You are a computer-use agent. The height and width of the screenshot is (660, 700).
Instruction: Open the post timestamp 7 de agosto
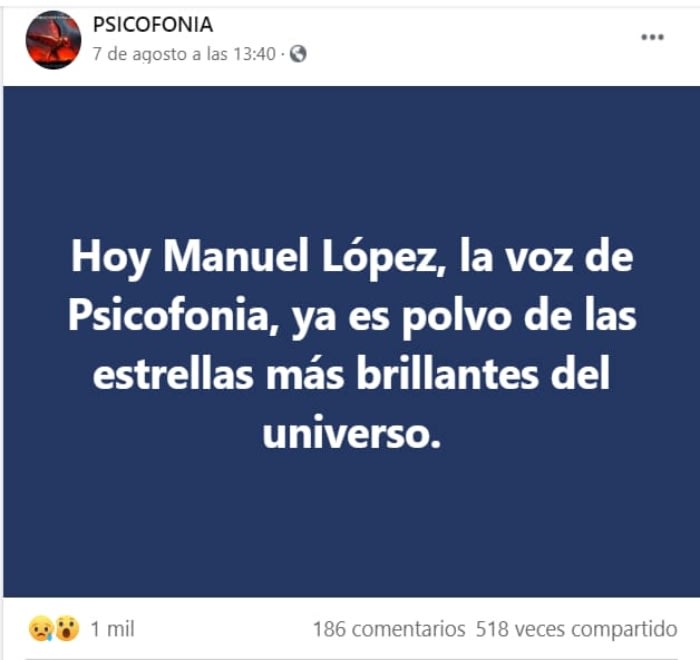tap(183, 54)
